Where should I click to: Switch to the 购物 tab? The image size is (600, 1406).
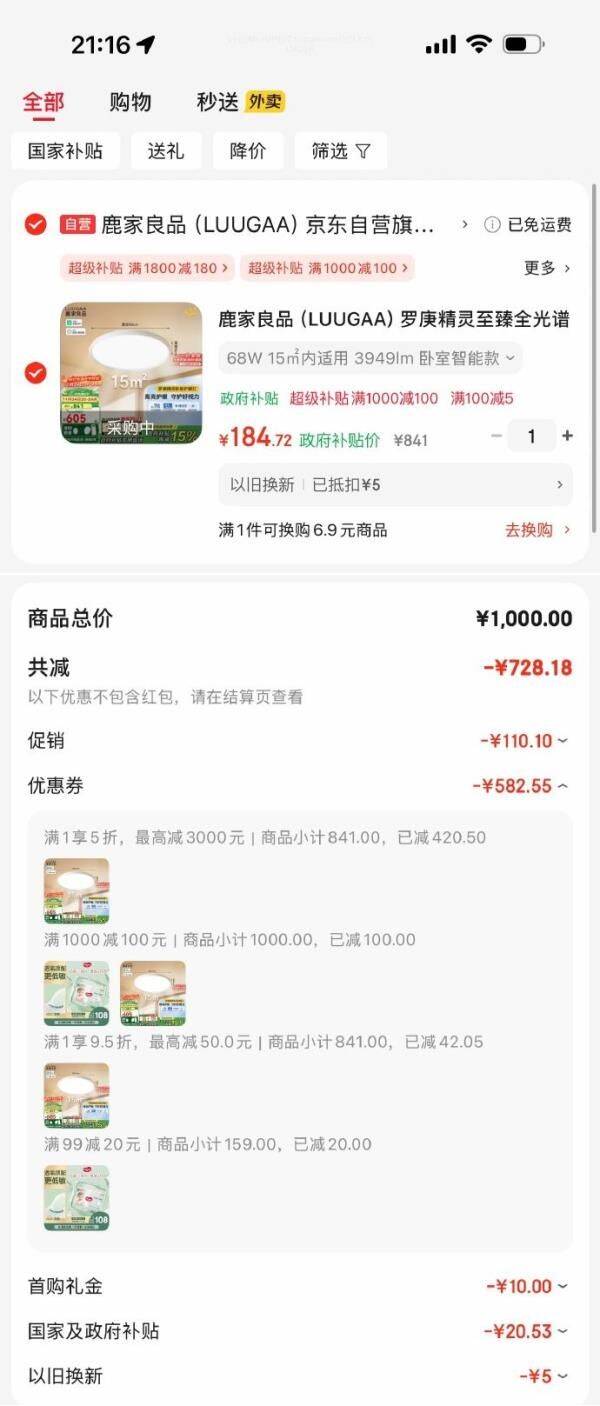coord(130,102)
